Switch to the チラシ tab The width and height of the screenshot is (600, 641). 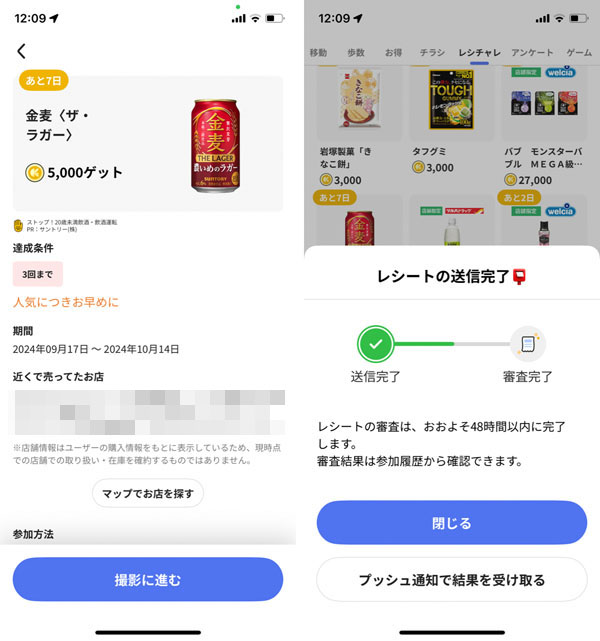[x=432, y=52]
